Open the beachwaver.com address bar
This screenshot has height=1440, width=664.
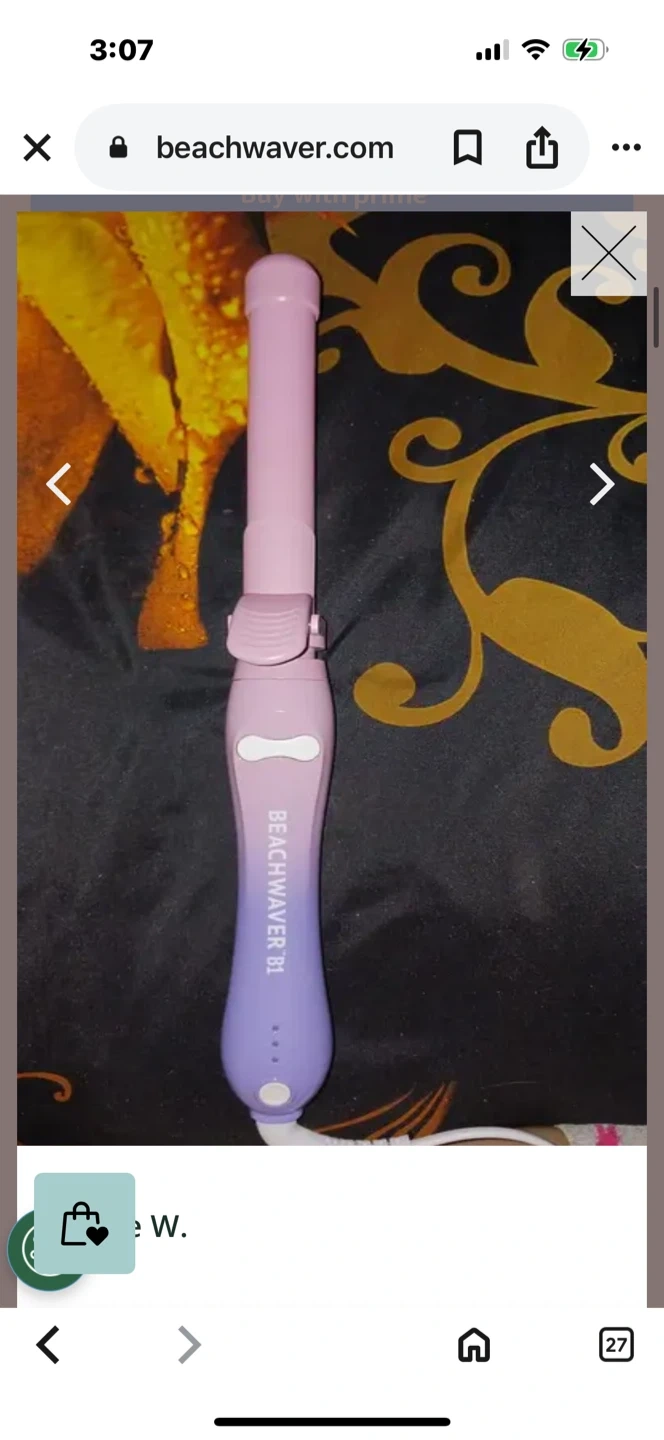pos(274,148)
